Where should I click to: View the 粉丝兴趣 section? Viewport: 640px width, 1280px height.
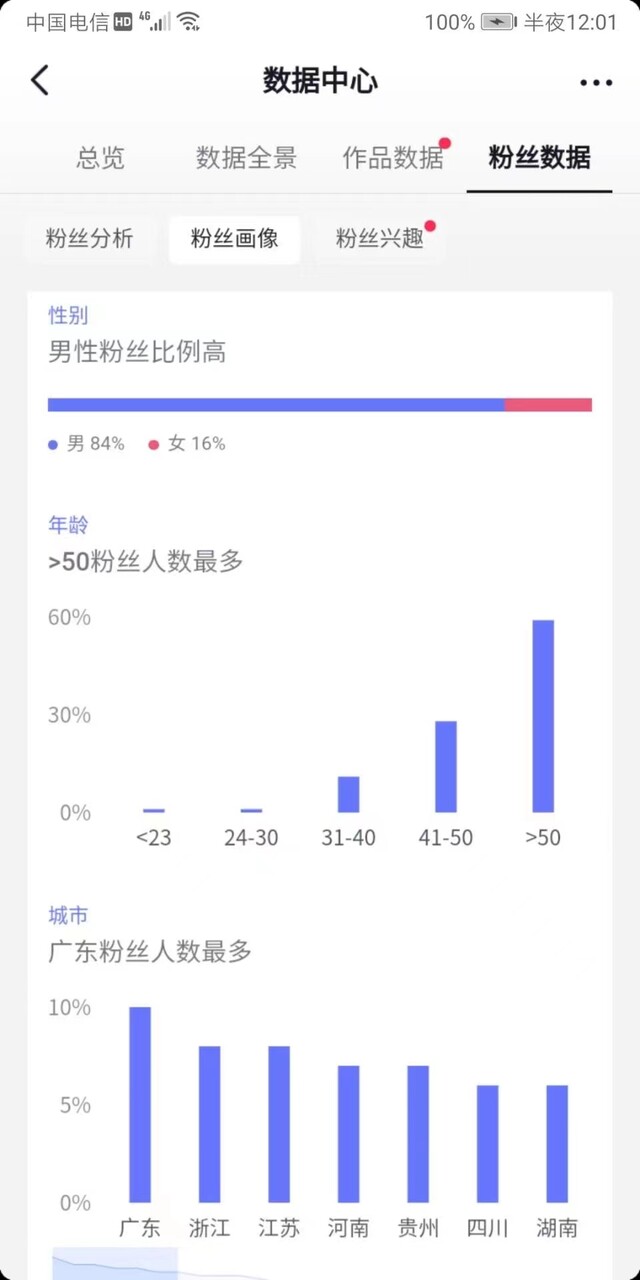[379, 238]
